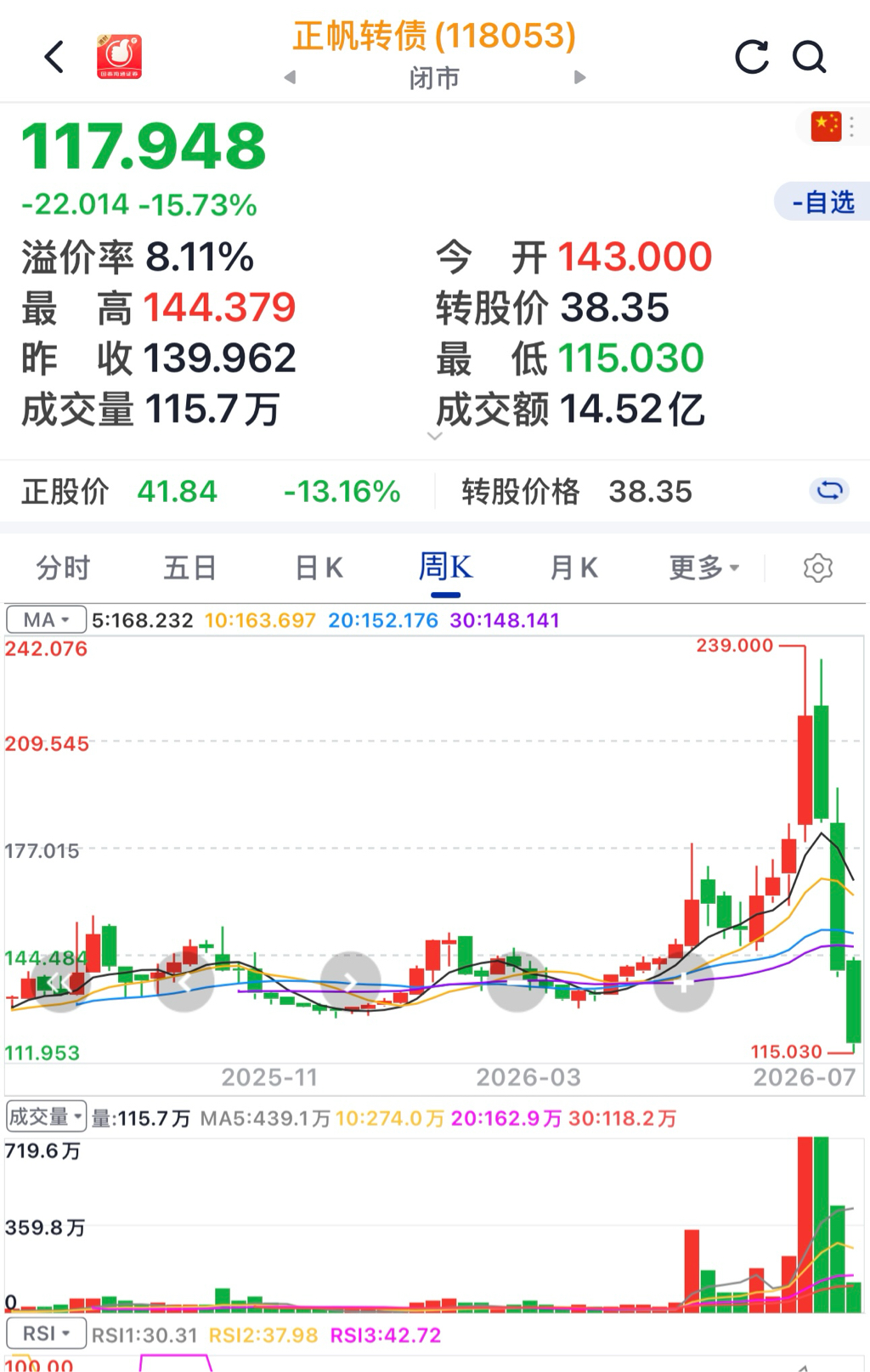Go back using the top-left arrow

point(54,57)
